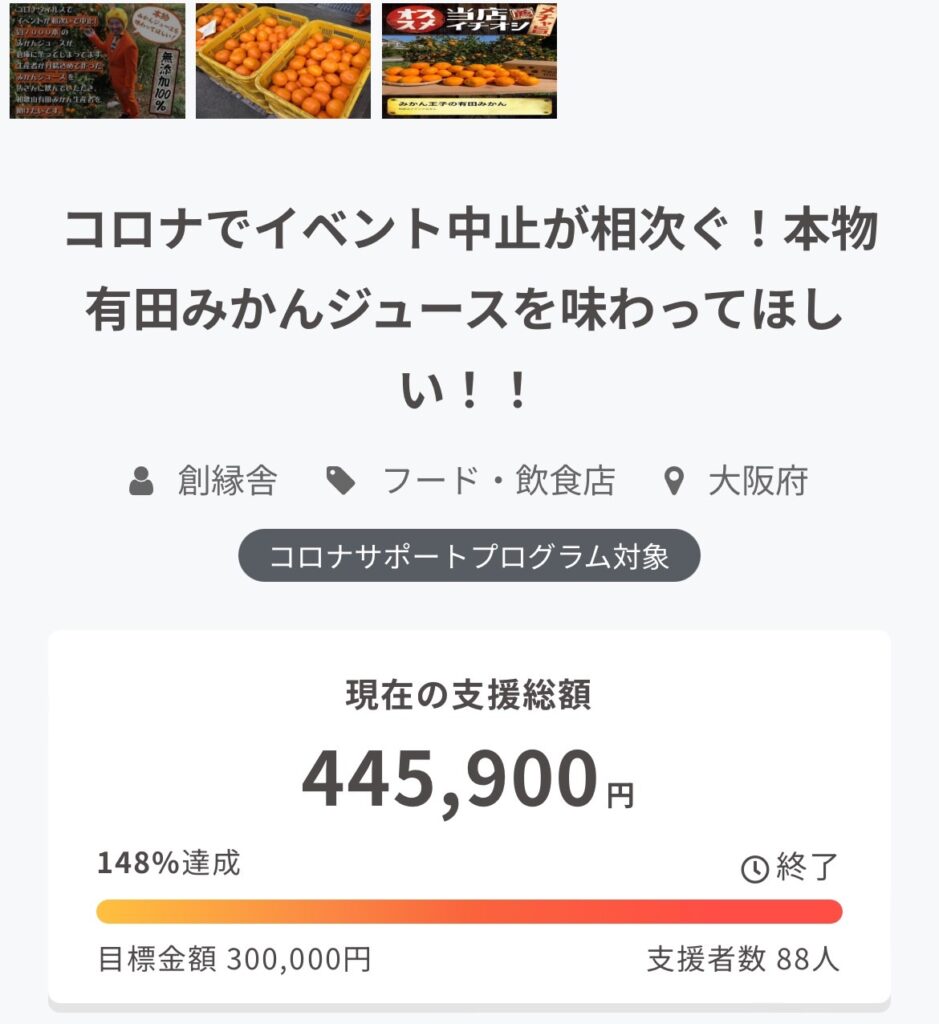Select the thumbnail of the person in orange

97,61
